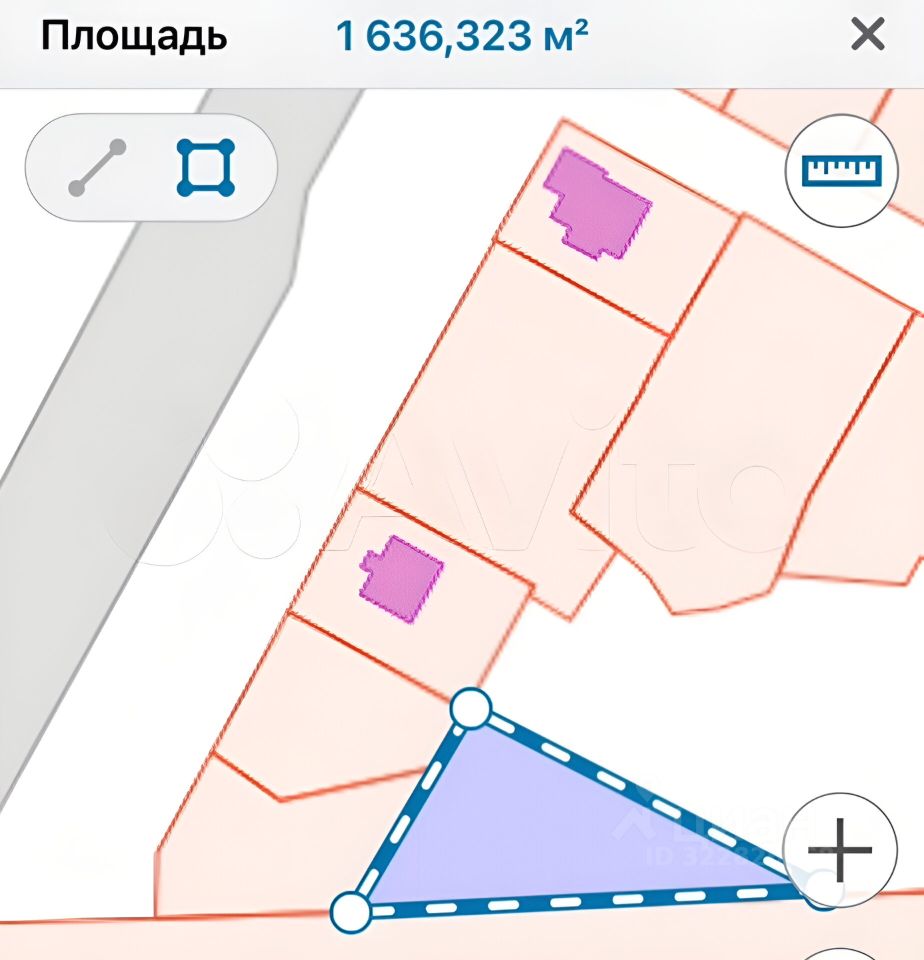The width and height of the screenshot is (924, 960).
Task: Zoom in with the plus button
Action: click(x=840, y=851)
